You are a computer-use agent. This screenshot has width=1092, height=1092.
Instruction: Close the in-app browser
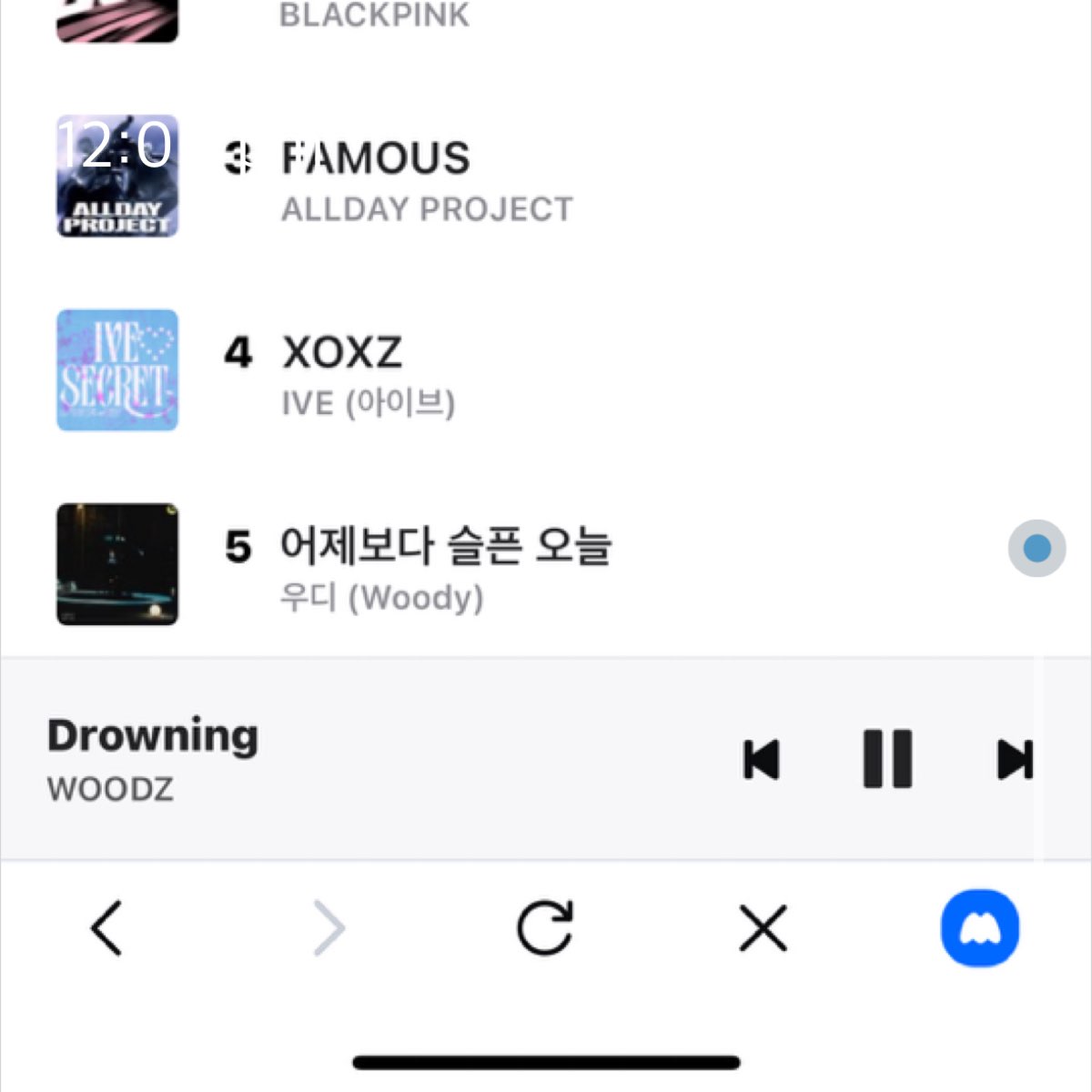[x=763, y=929]
